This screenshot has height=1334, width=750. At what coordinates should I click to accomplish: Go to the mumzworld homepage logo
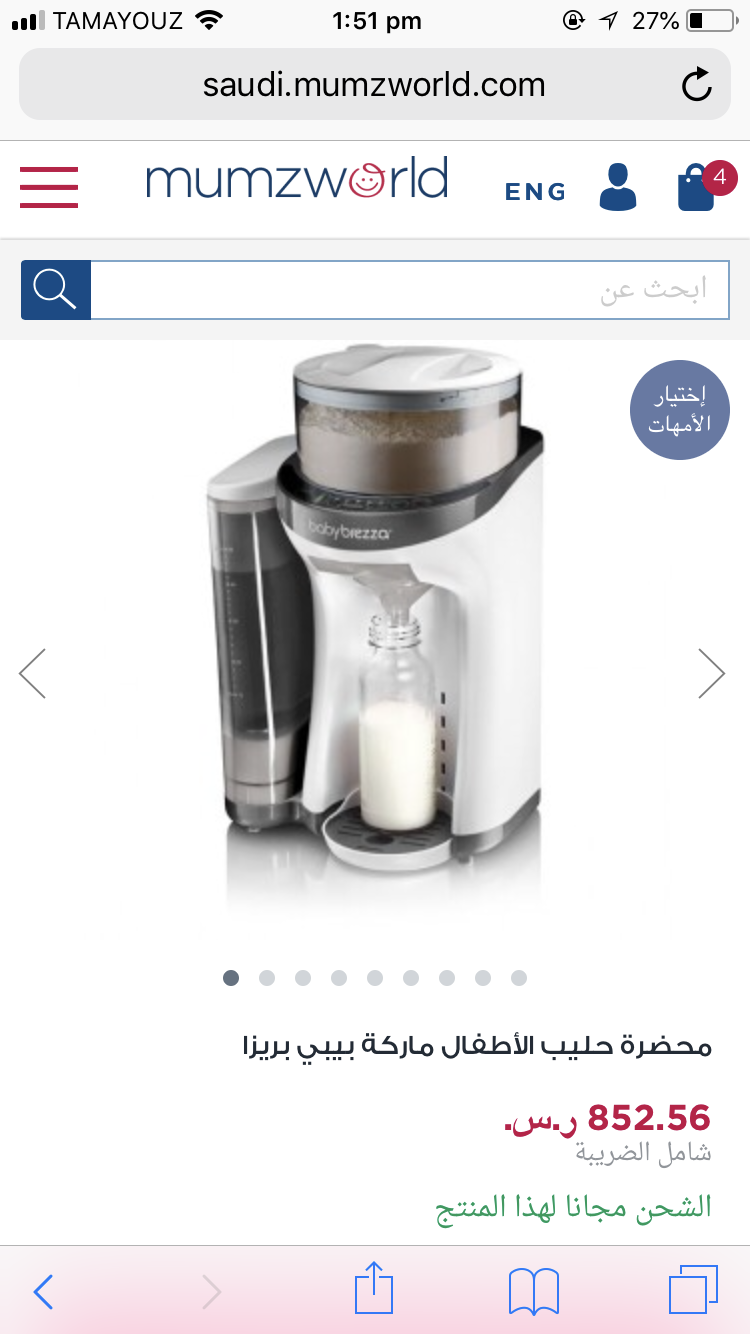click(297, 181)
